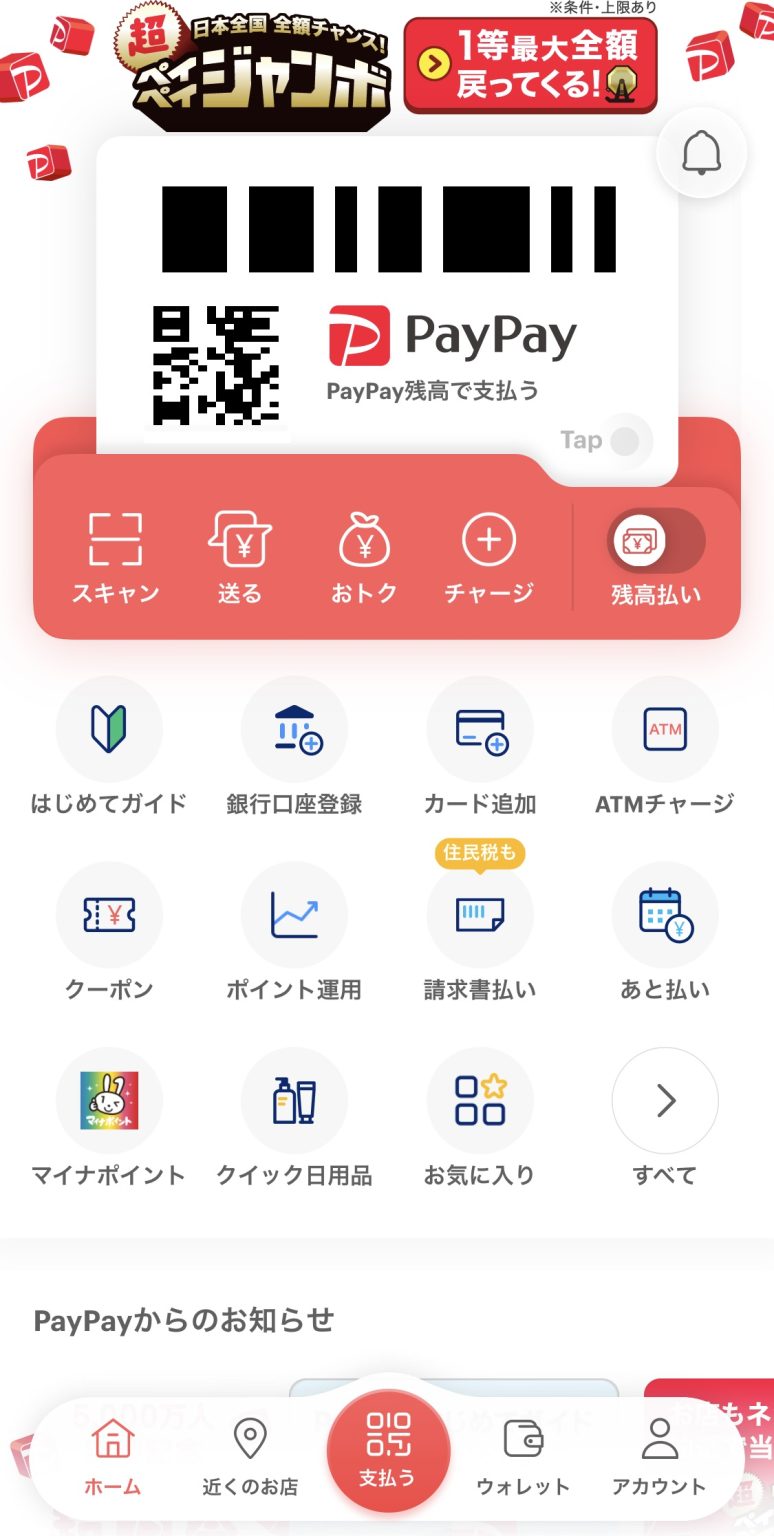Open the クーポン (Coupon) ticket icon

pos(110,915)
